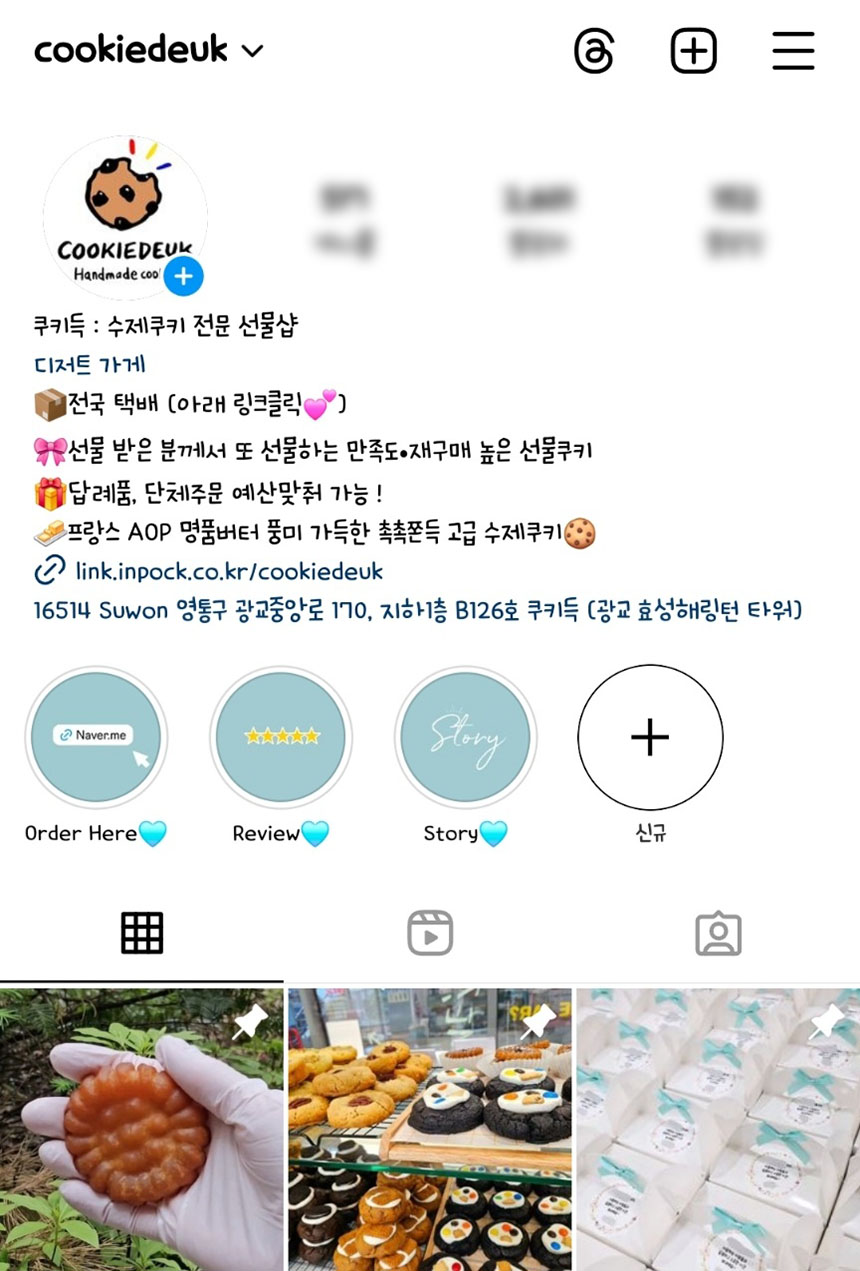Switch to the posts grid tab
This screenshot has width=860, height=1271.
click(142, 933)
